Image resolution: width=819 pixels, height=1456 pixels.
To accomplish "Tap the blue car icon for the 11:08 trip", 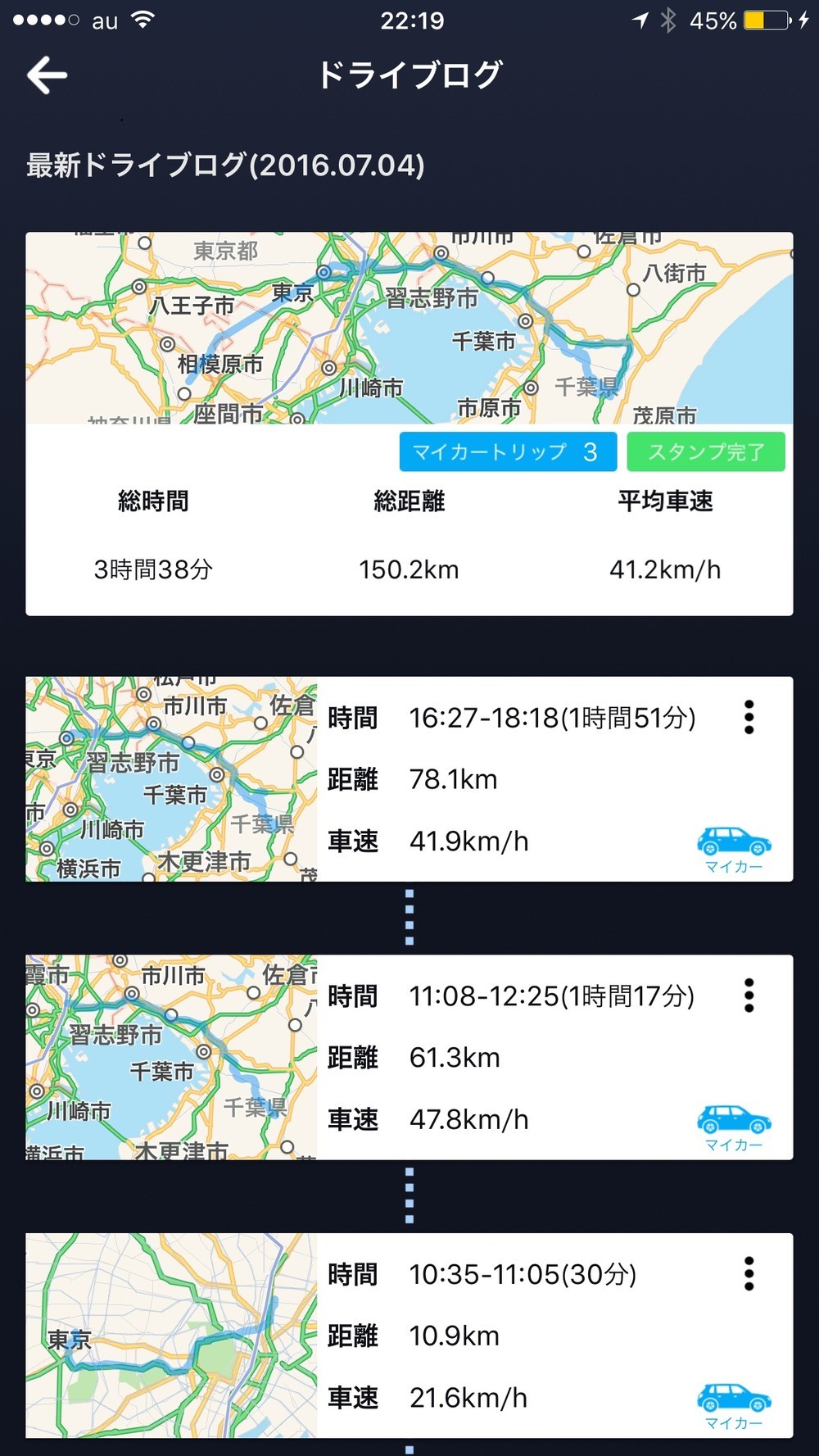I will click(x=732, y=1118).
